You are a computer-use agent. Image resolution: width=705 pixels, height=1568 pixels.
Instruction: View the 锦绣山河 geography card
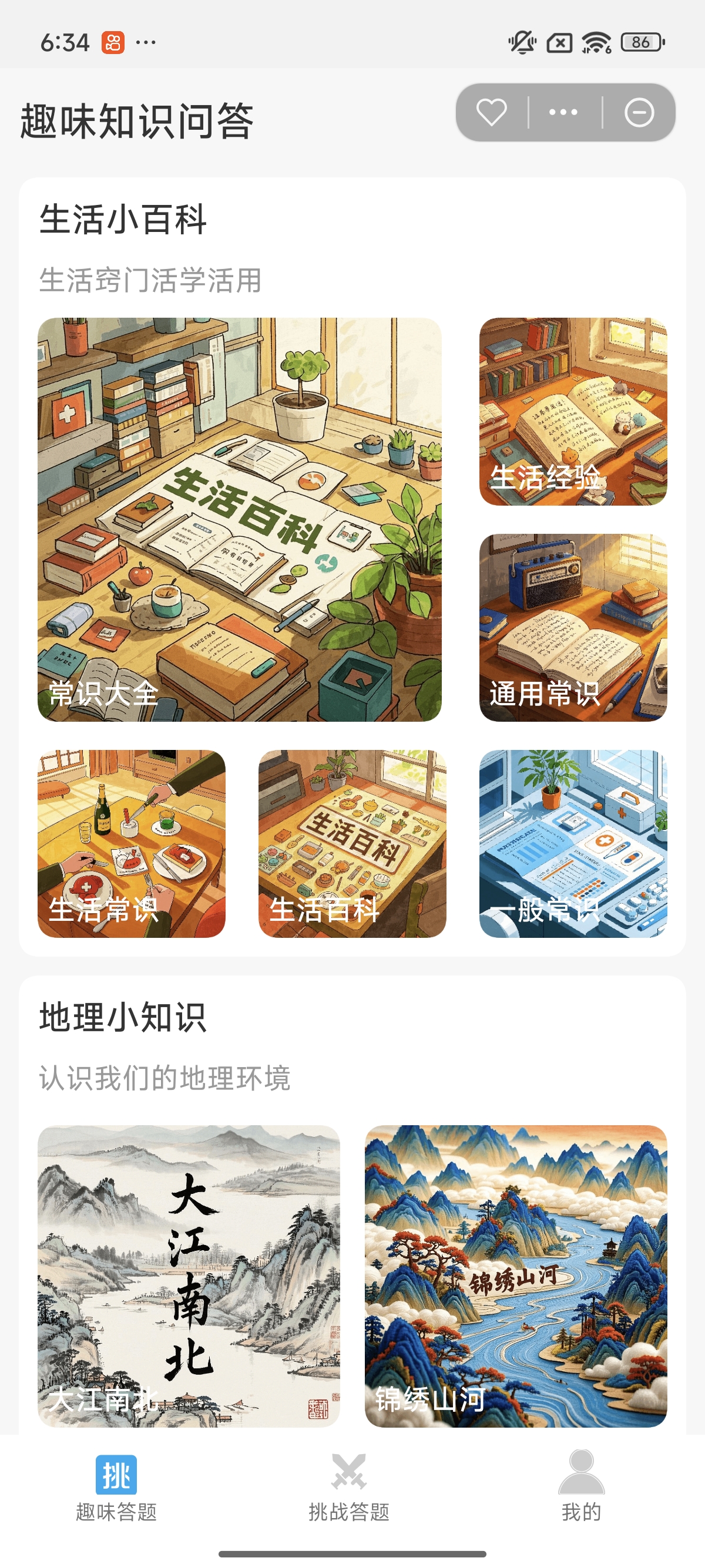[516, 1276]
